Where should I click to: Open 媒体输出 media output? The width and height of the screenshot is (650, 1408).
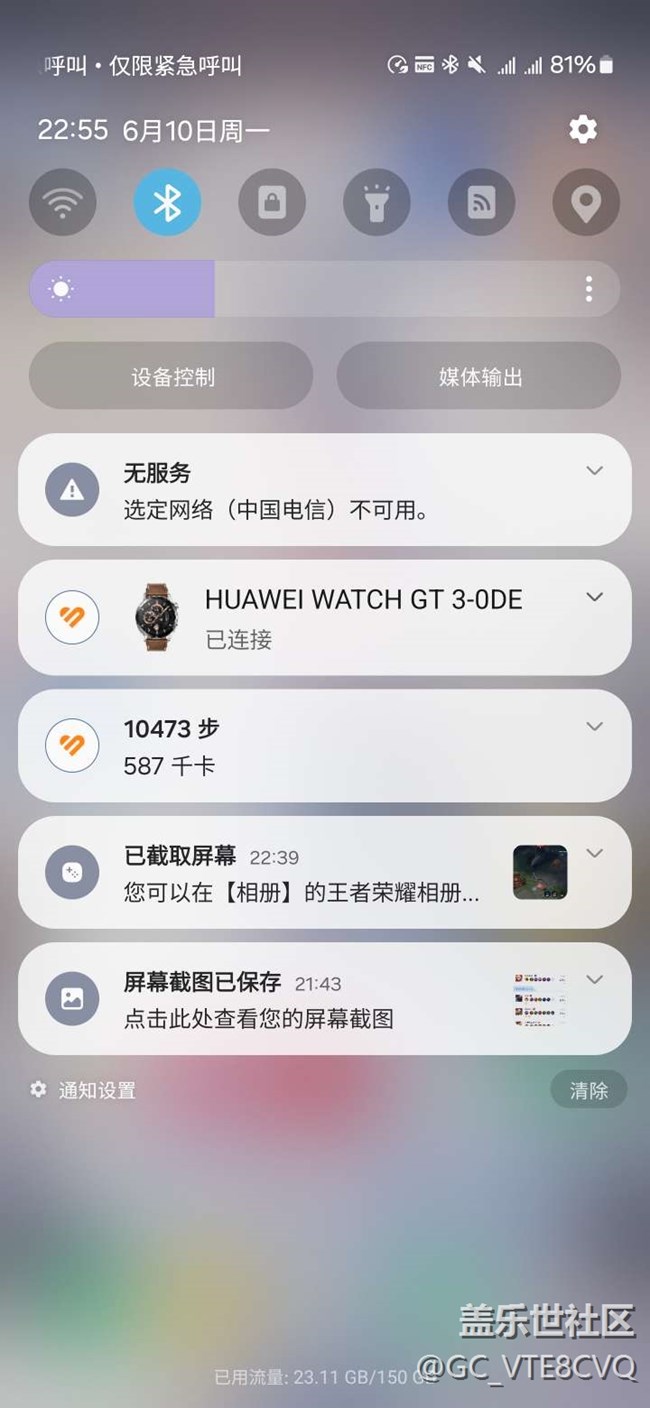[x=479, y=376]
